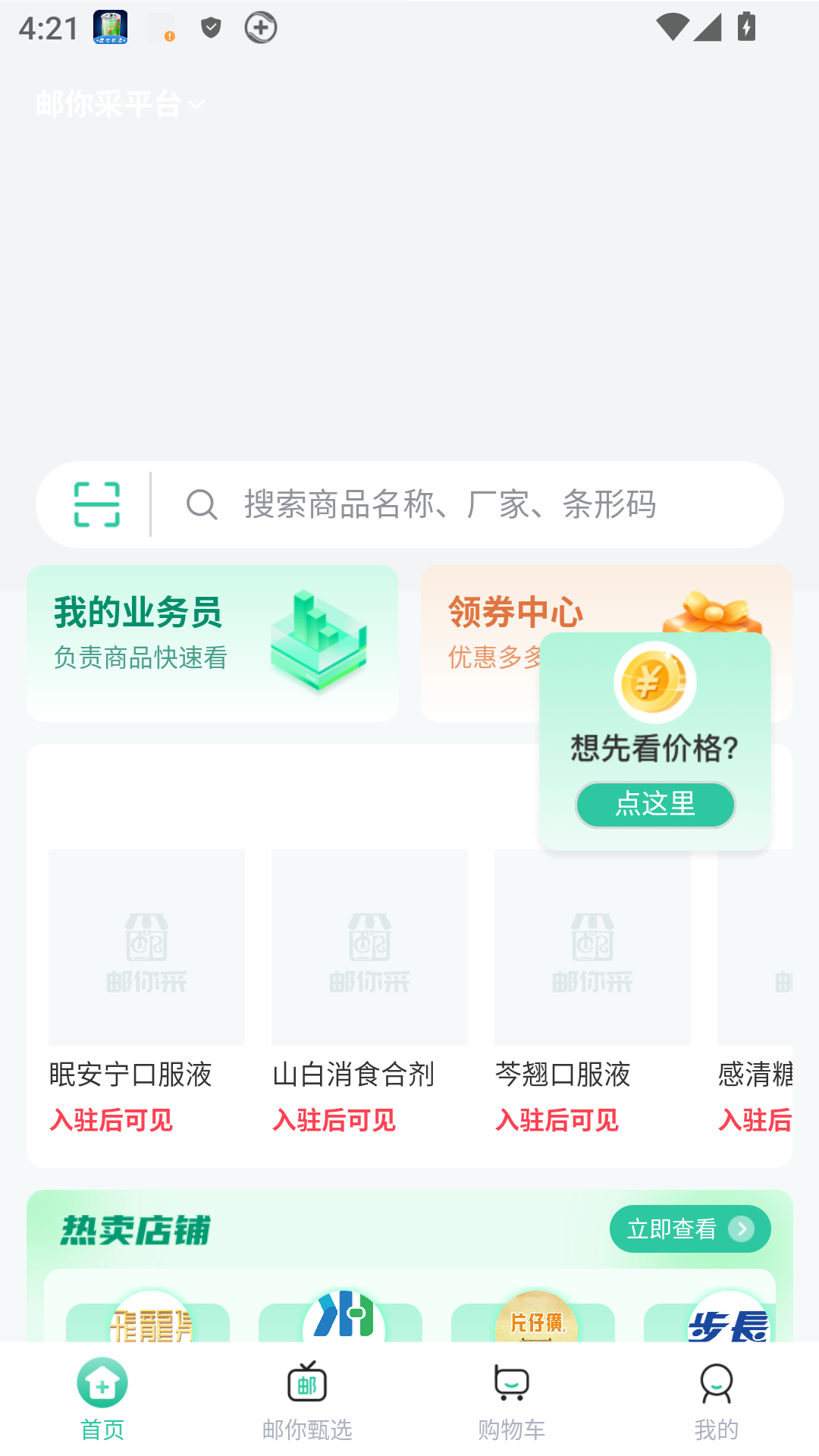The image size is (819, 1456).
Task: Open the 我的业务员 card
Action: (x=212, y=642)
